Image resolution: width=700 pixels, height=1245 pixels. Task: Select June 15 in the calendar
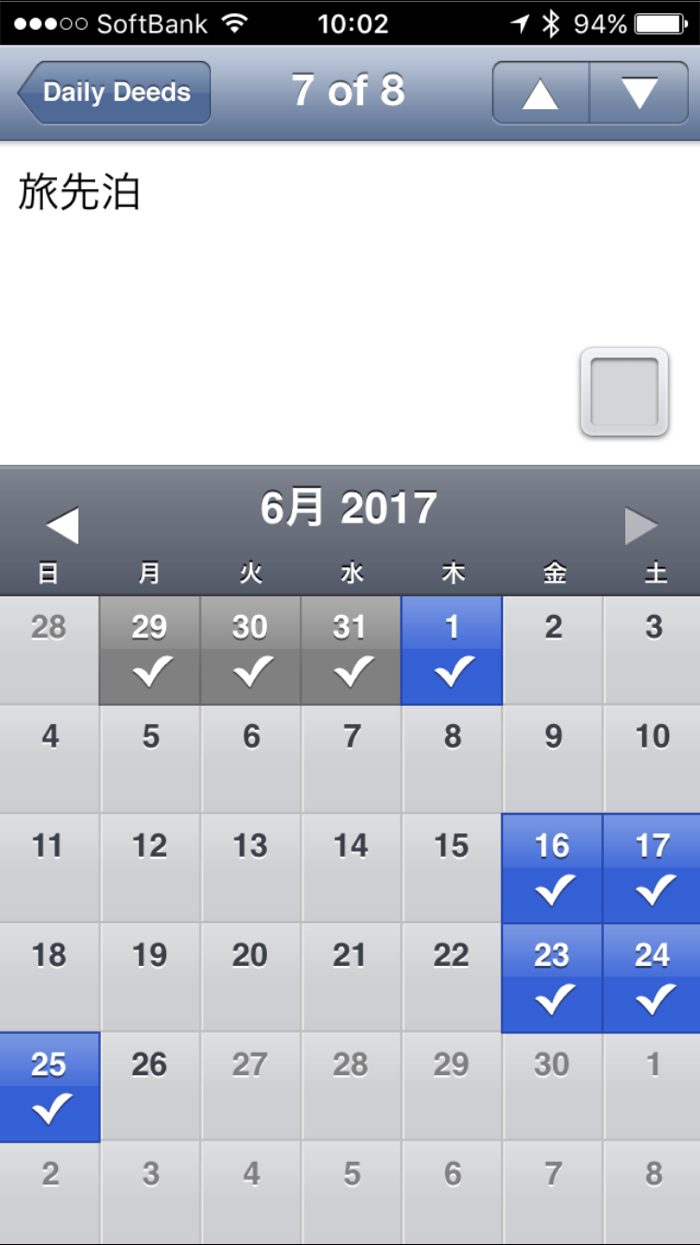[x=452, y=868]
